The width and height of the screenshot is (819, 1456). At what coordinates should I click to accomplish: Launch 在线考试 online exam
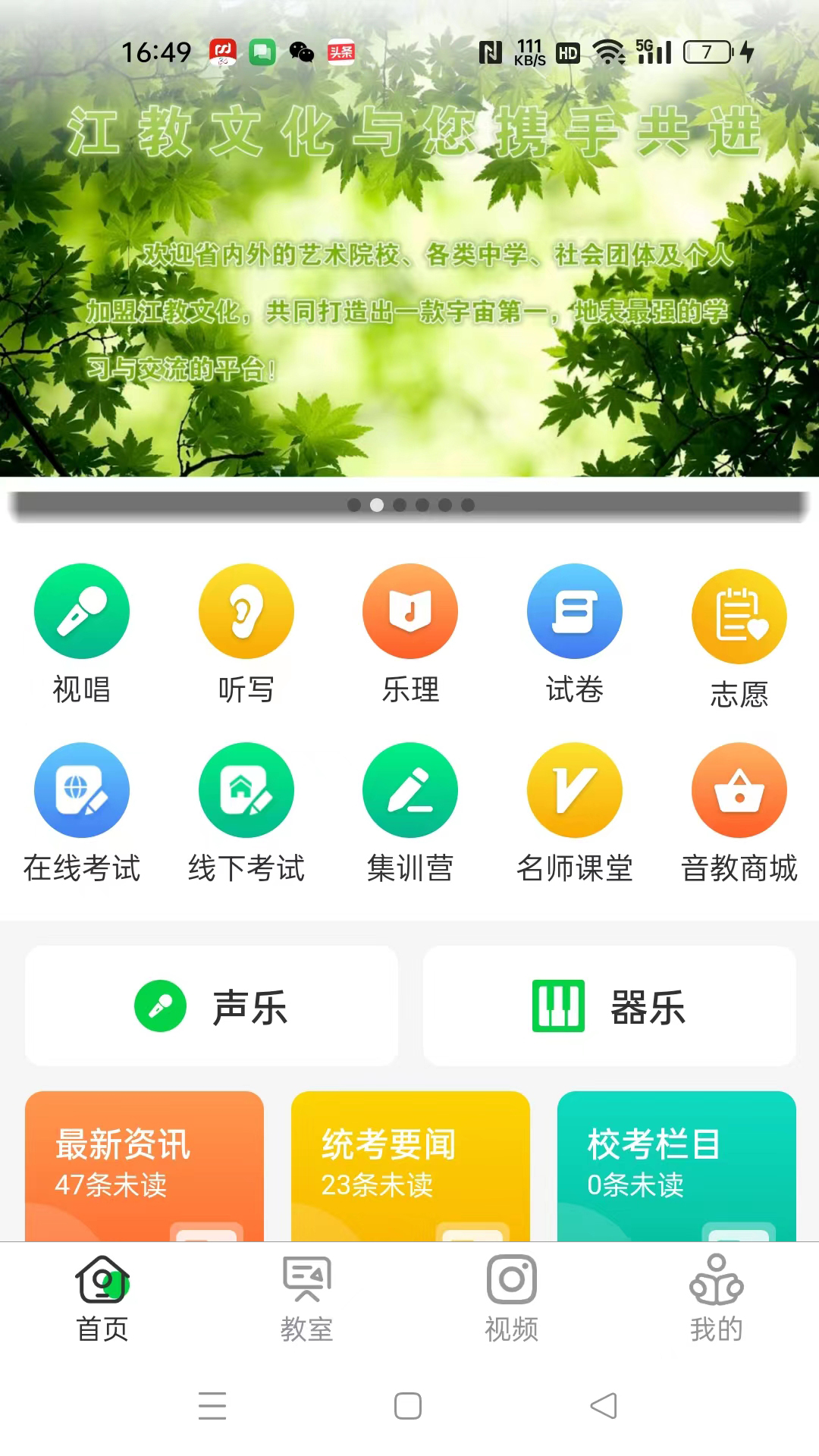[x=82, y=815]
